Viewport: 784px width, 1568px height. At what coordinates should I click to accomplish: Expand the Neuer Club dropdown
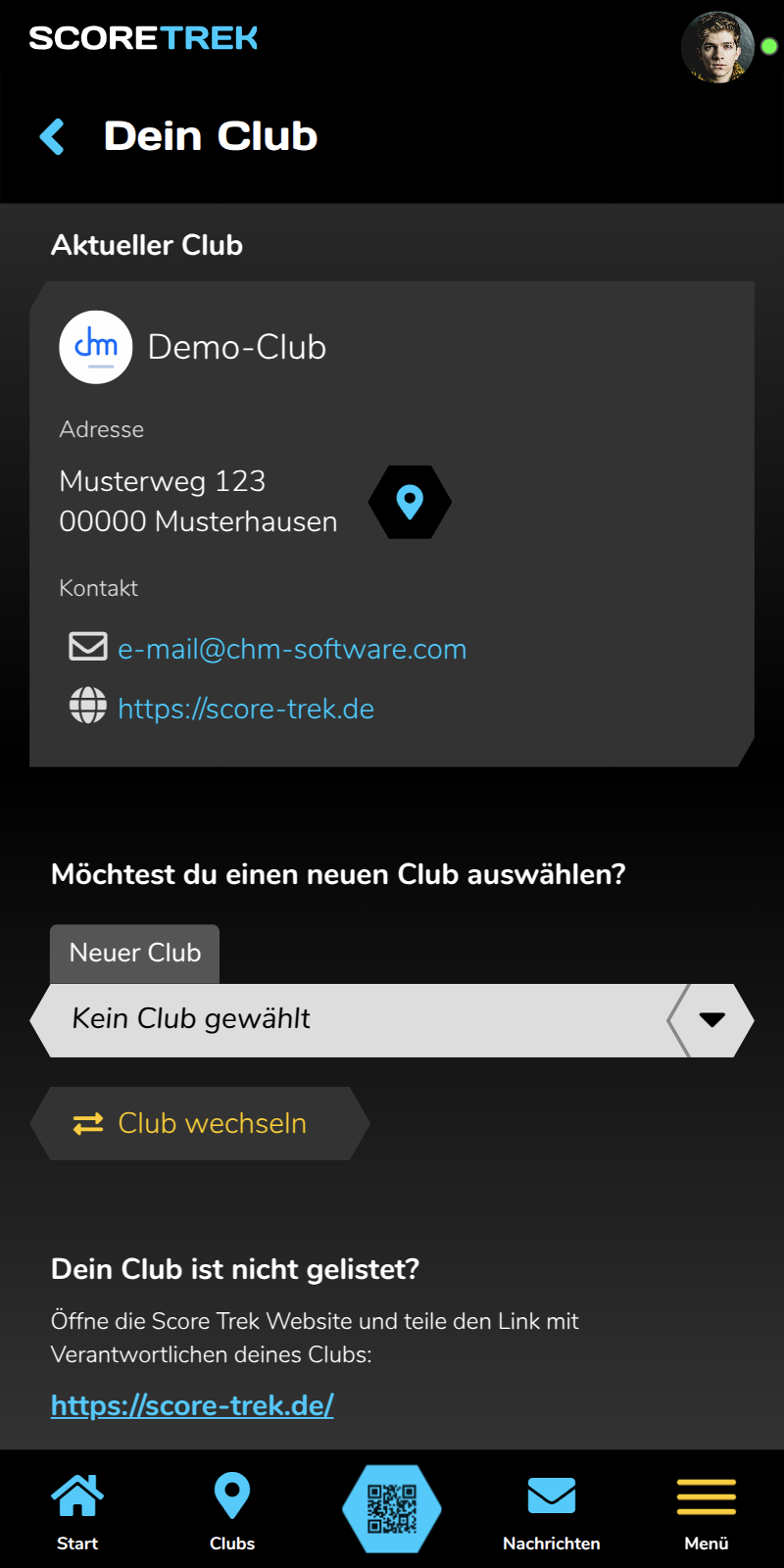pyautogui.click(x=711, y=1020)
